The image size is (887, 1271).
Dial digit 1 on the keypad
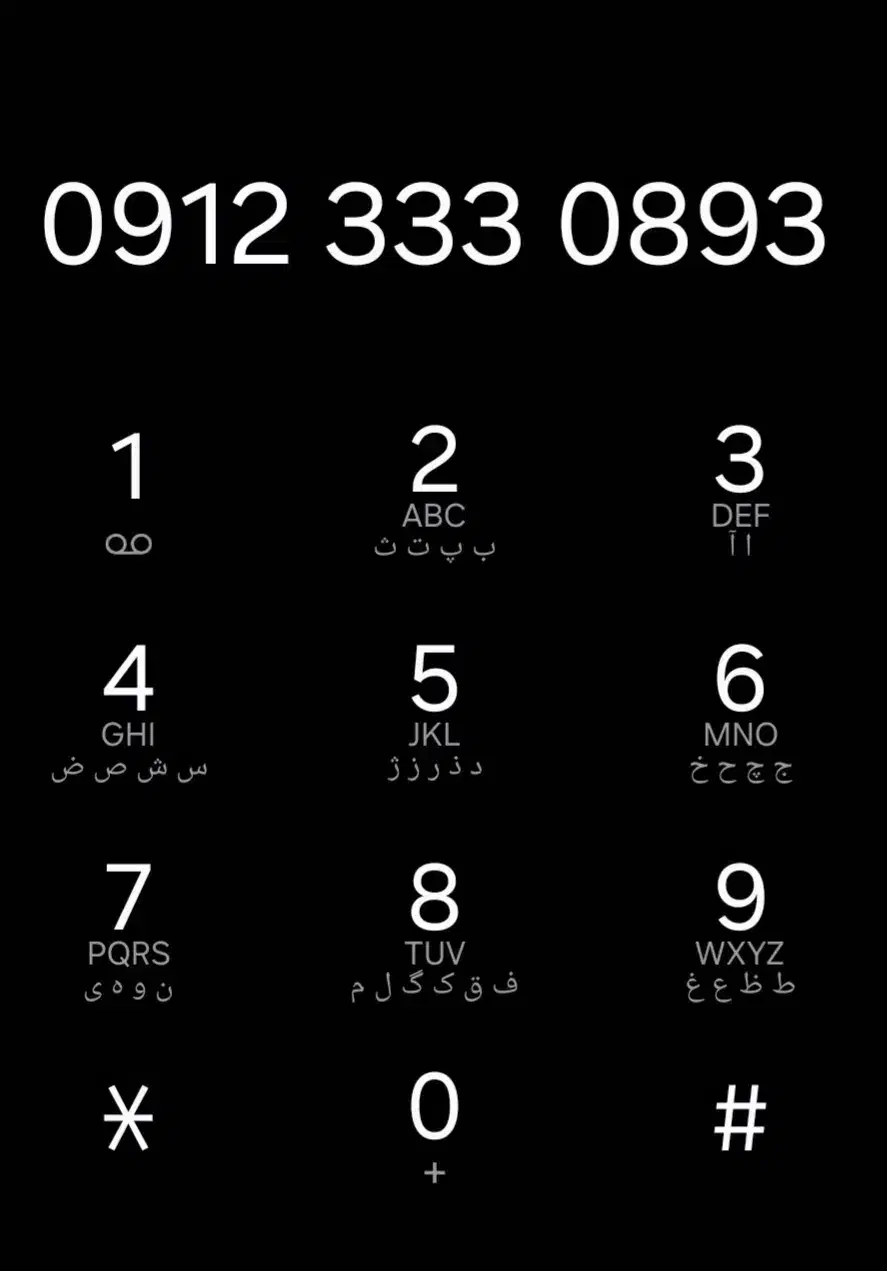click(x=129, y=491)
